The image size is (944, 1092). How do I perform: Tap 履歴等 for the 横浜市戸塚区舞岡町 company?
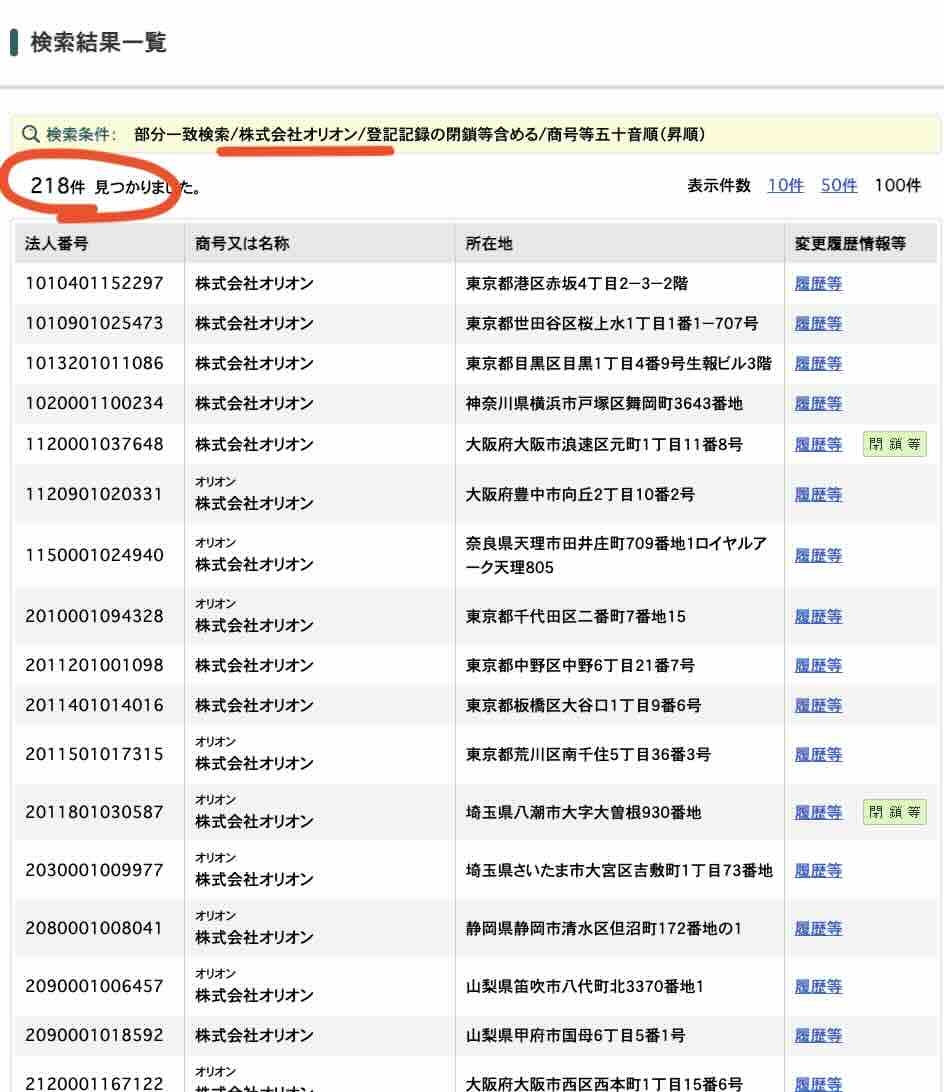click(x=818, y=404)
